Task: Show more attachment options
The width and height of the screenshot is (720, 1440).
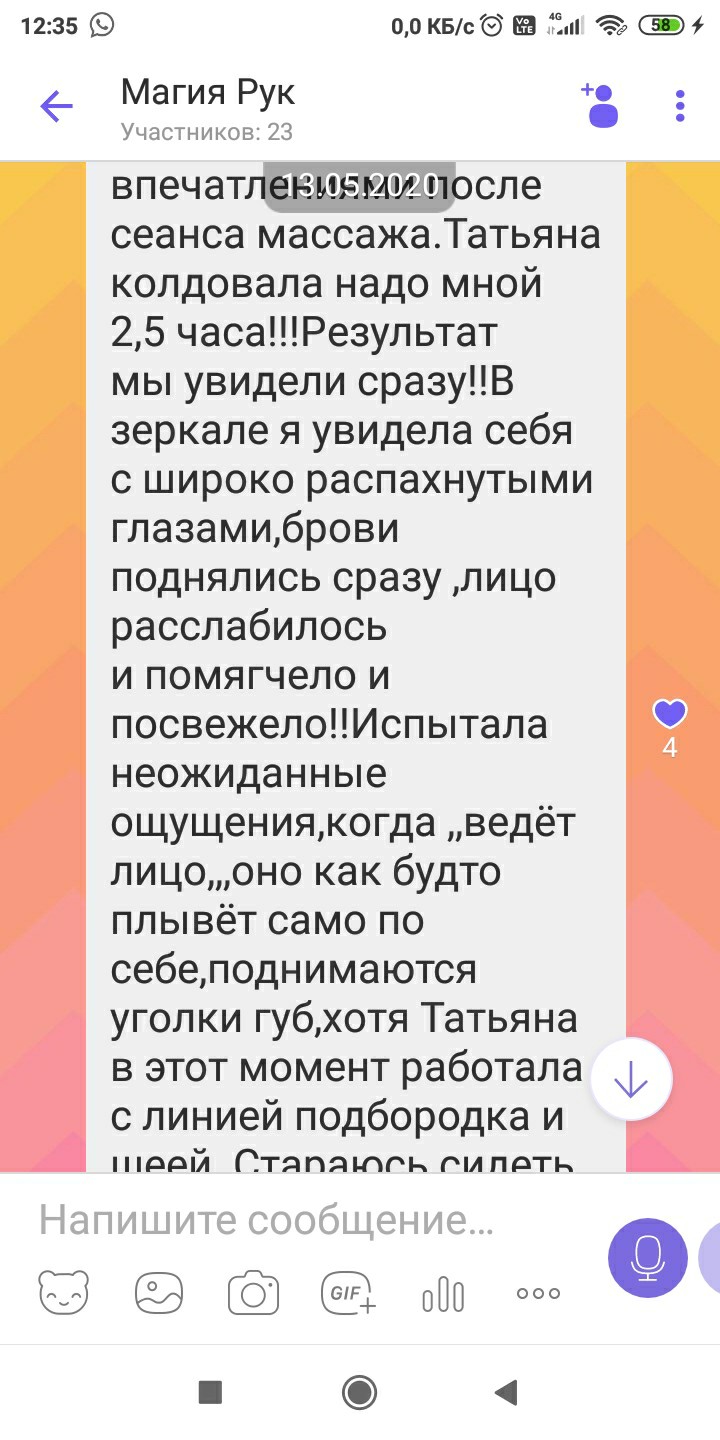Action: (538, 1293)
